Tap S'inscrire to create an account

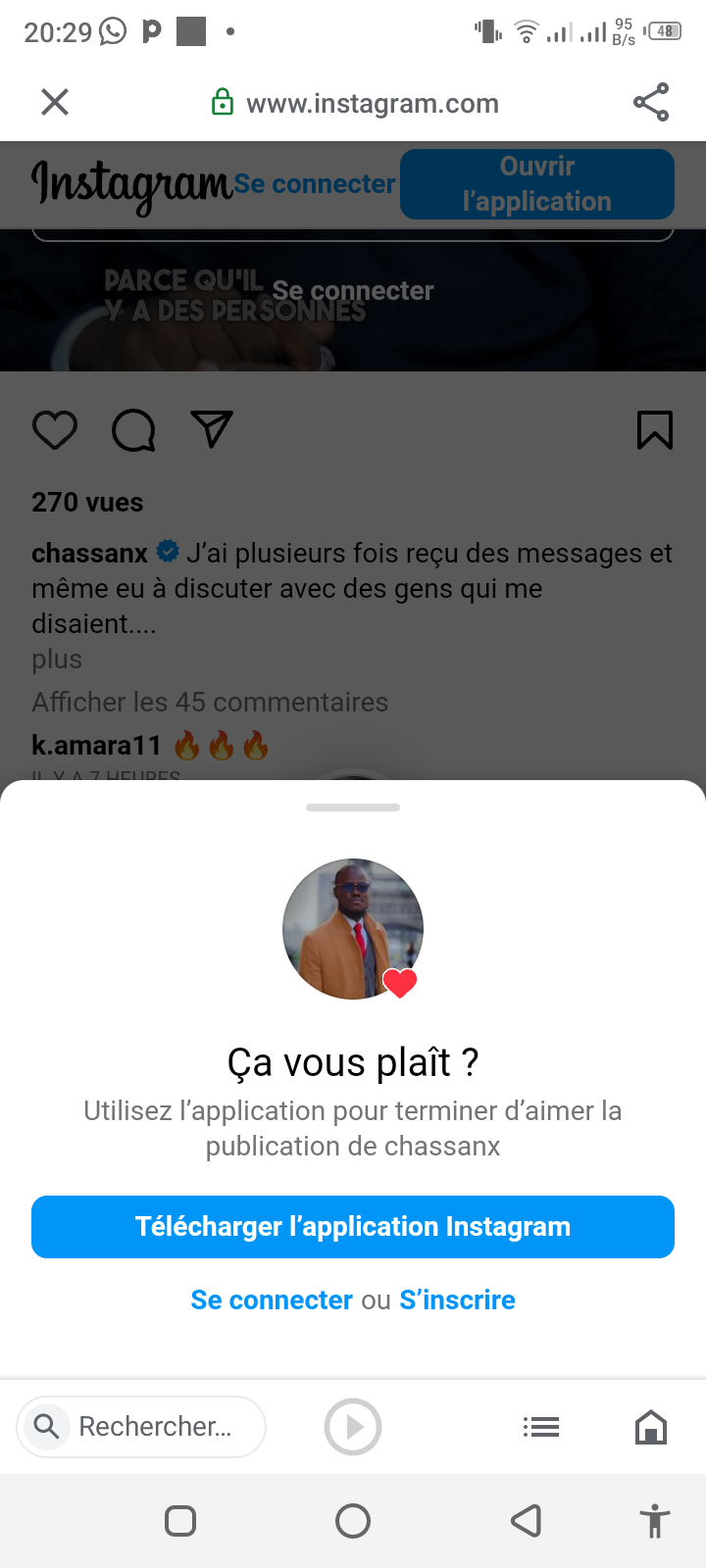(x=457, y=1300)
